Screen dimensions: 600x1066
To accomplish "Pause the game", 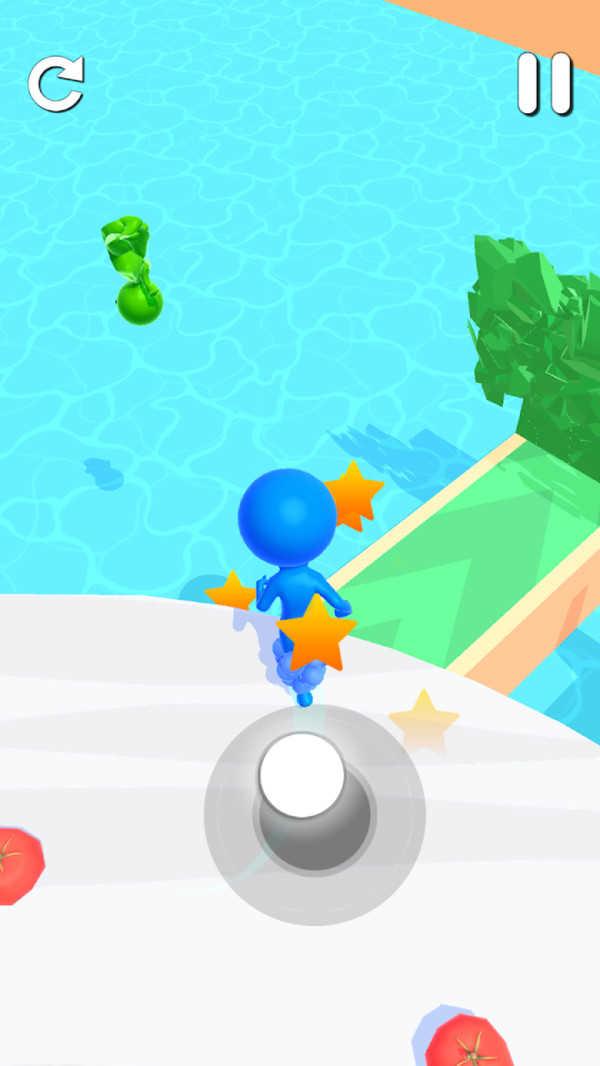I will [x=544, y=83].
